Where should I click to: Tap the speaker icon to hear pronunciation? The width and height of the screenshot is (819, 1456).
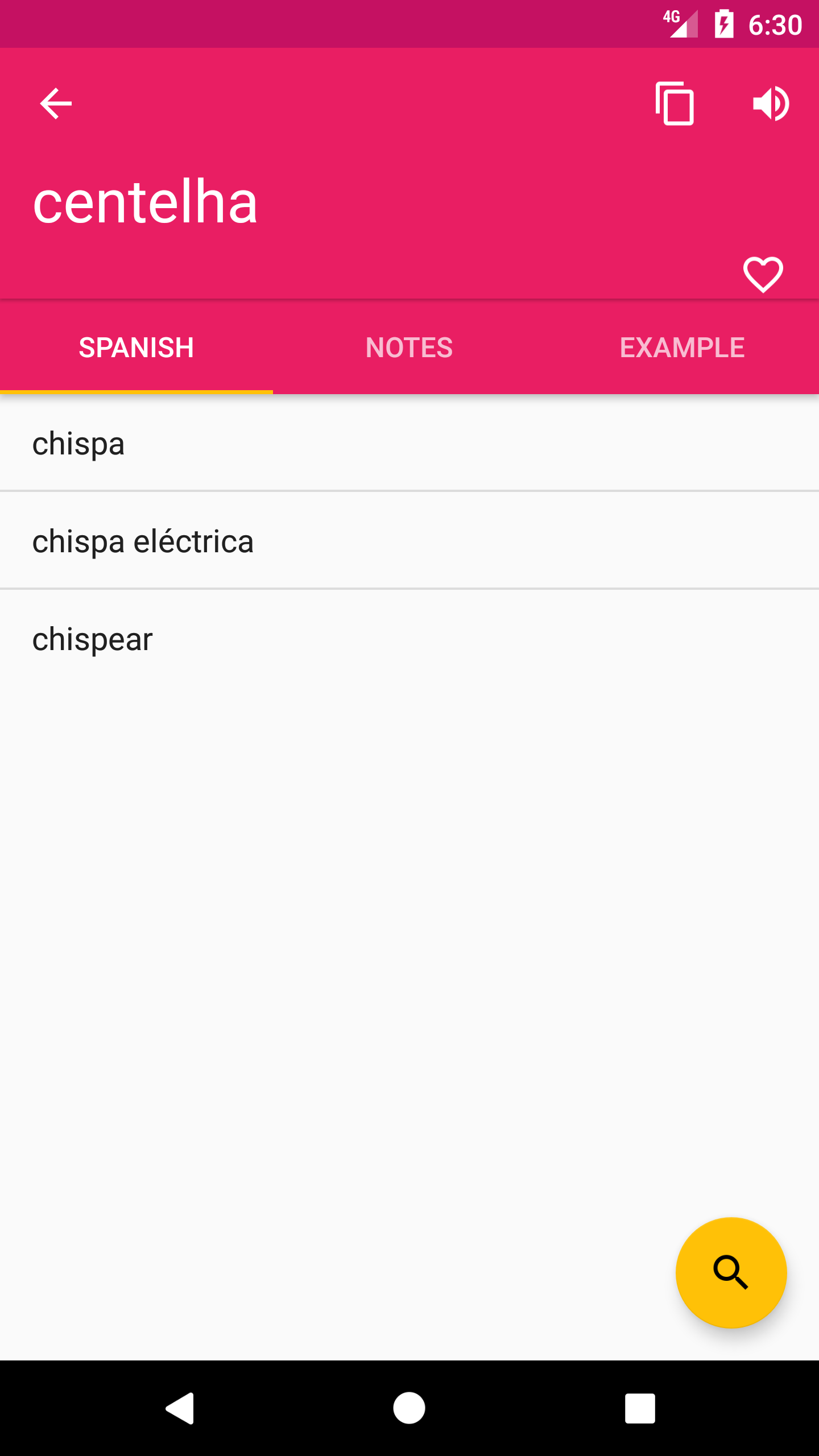point(771,103)
